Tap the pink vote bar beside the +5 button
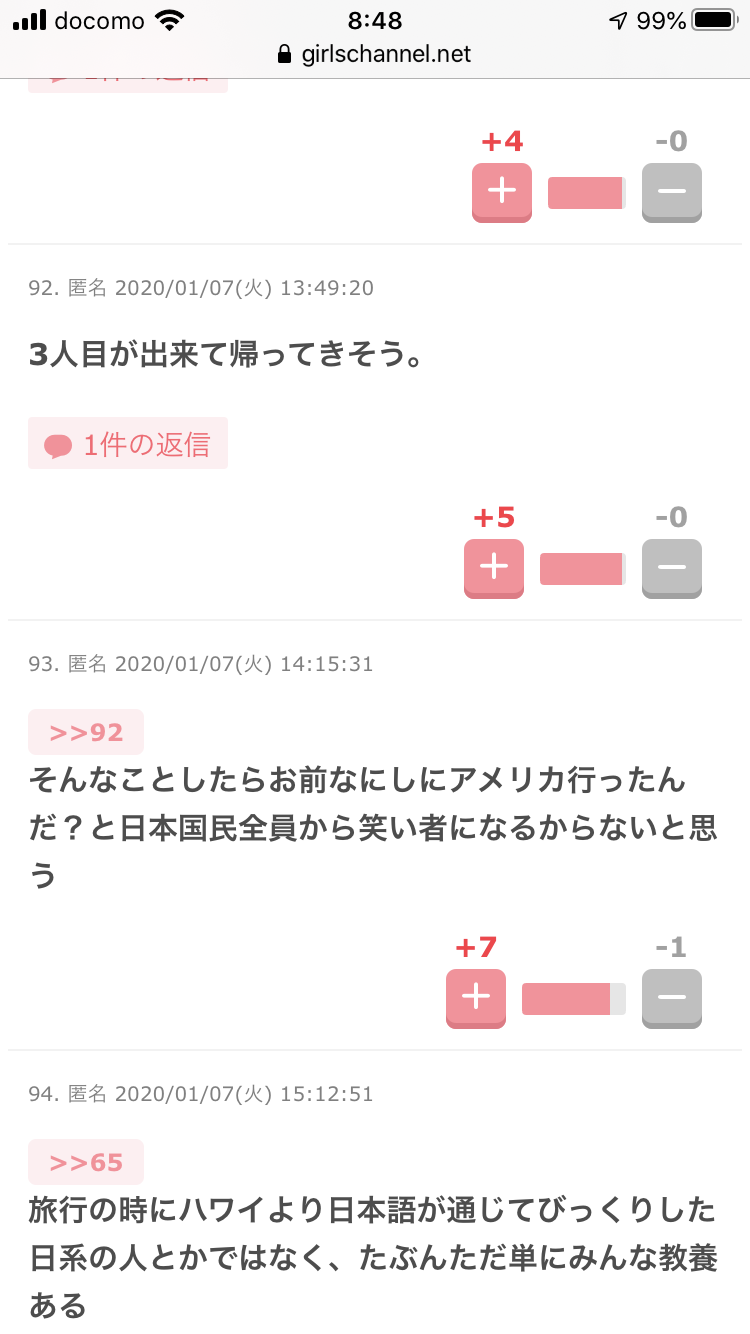Image resolution: width=750 pixels, height=1334 pixels. 582,568
